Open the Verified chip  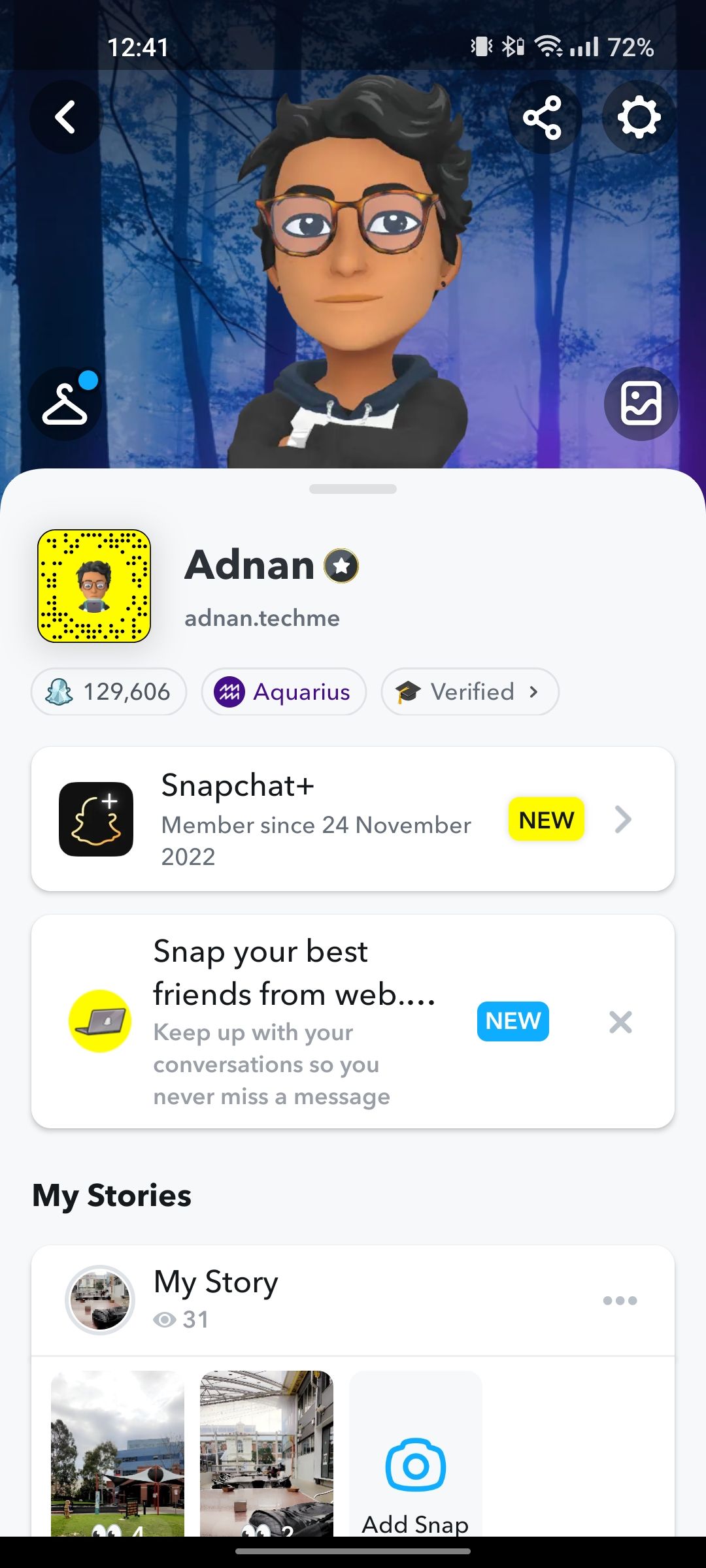[469, 691]
